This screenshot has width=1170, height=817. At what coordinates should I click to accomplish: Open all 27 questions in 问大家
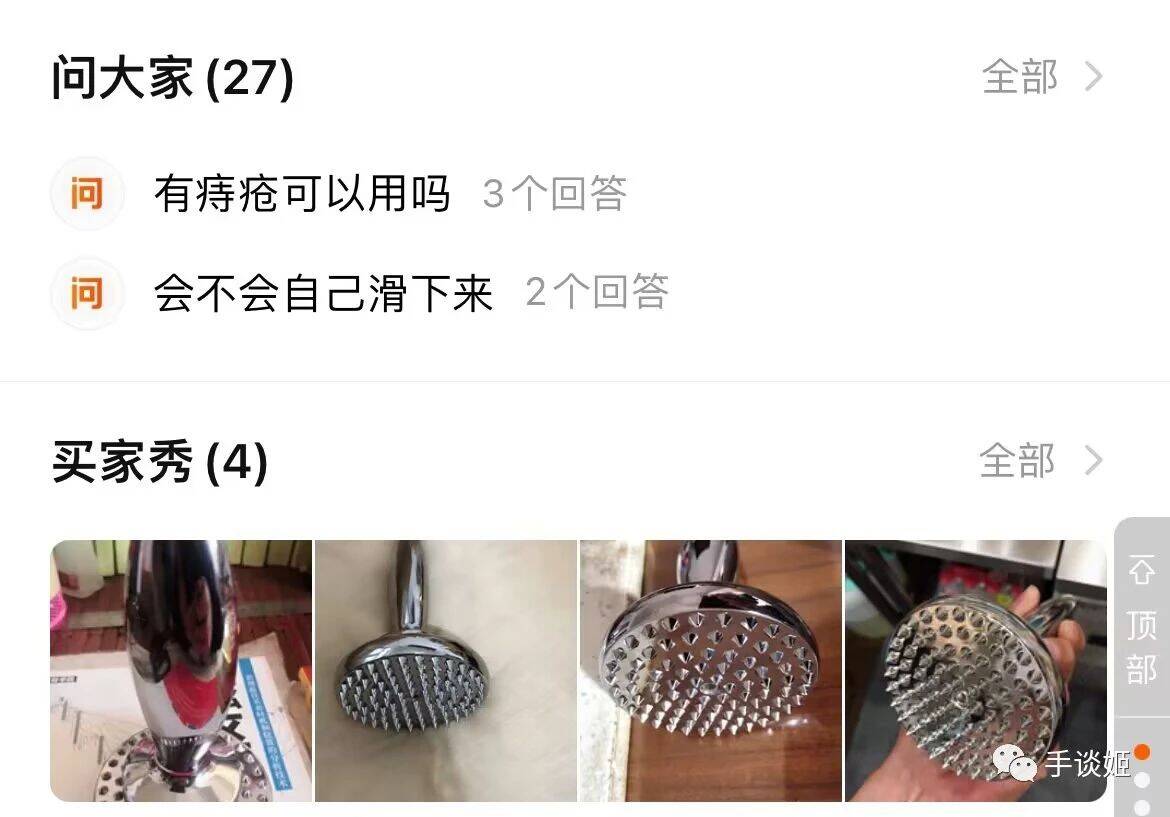1041,77
